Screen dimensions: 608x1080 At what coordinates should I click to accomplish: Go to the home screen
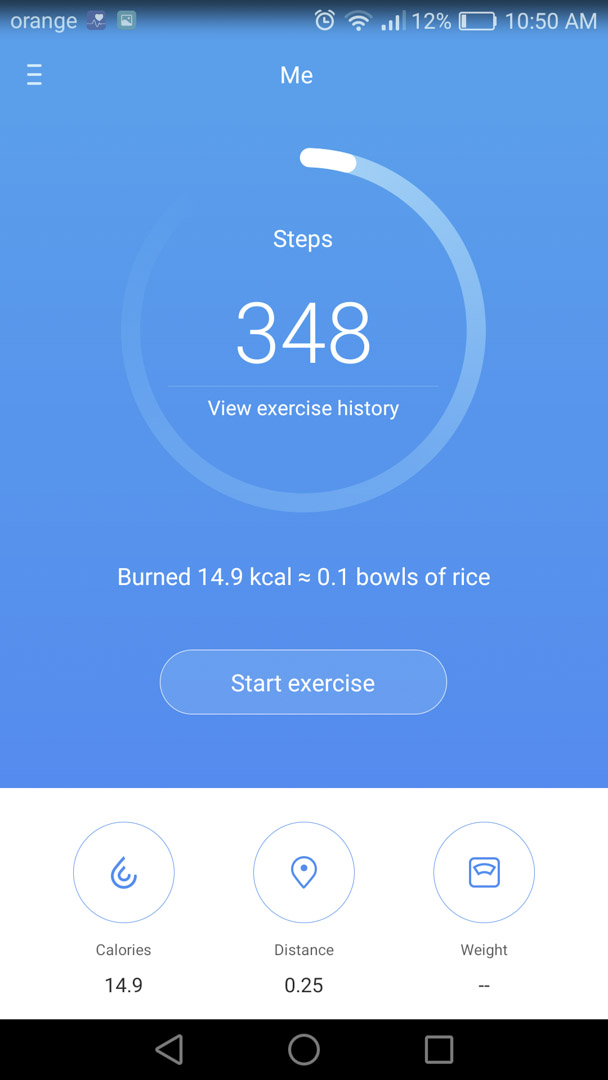304,1050
